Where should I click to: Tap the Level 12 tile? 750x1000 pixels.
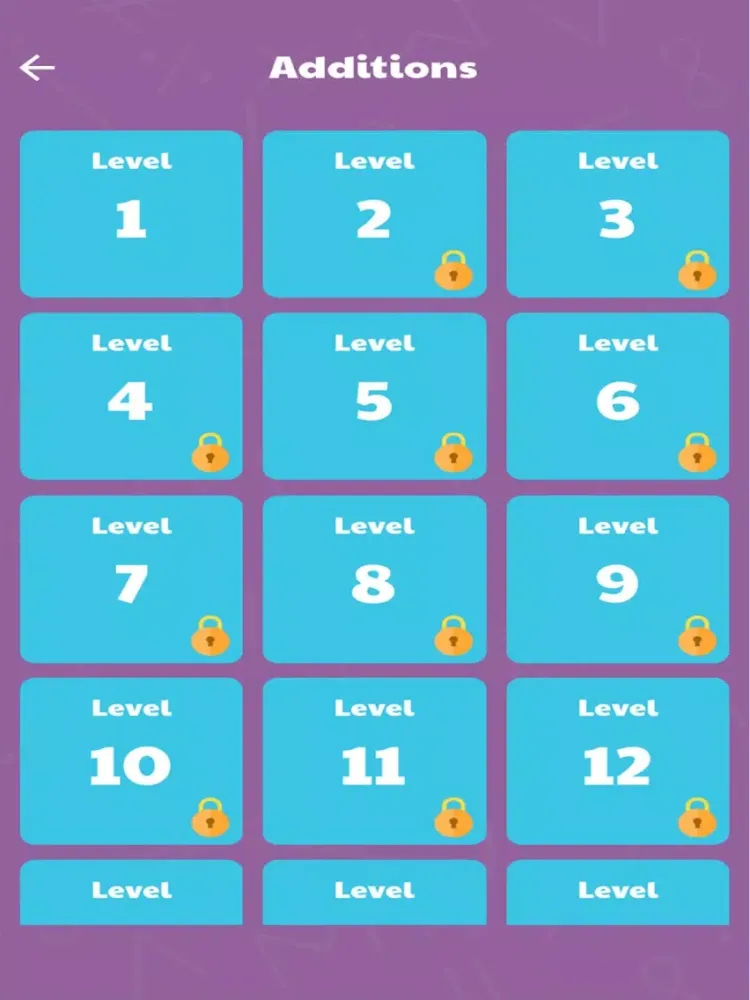click(x=617, y=761)
